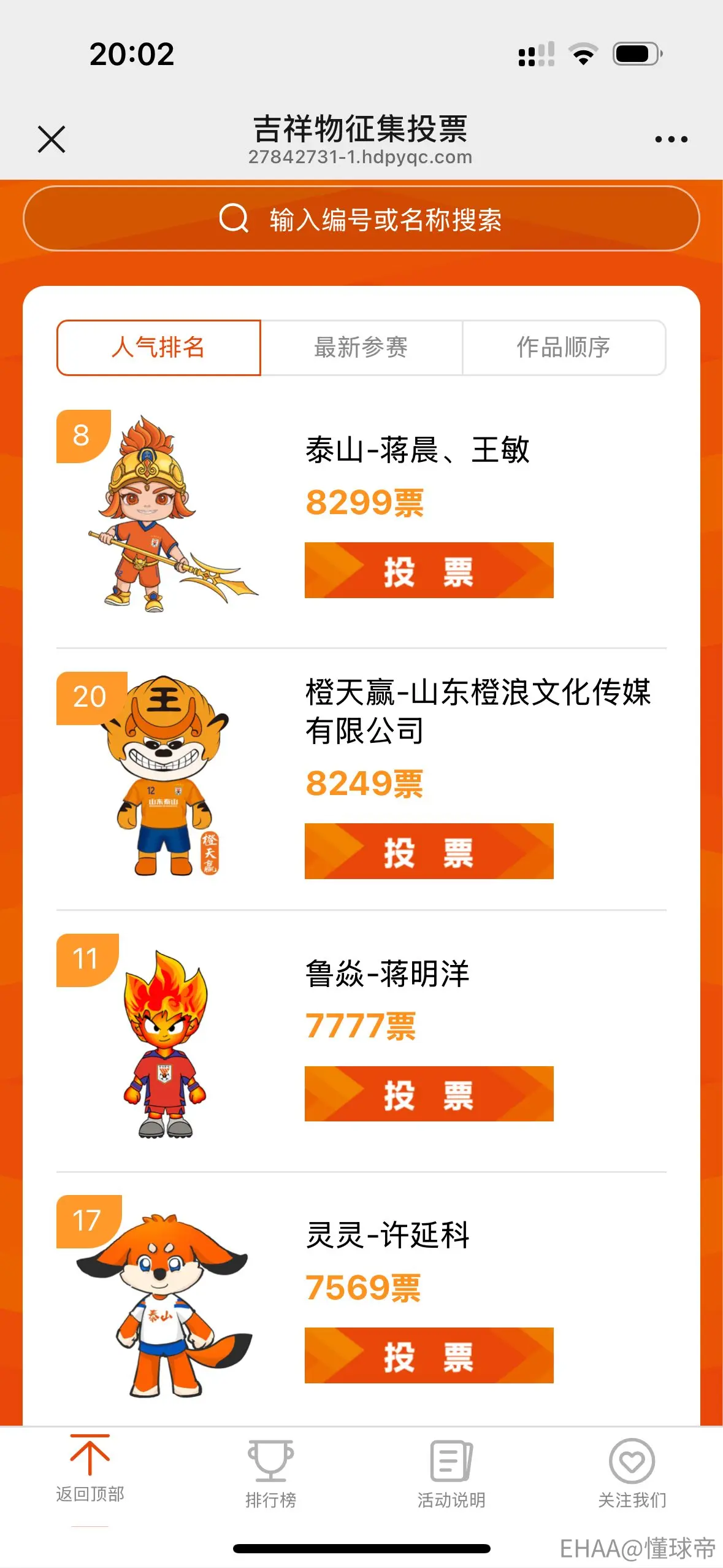
Task: View the 鲁焱 flame mascot entry
Action: [x=164, y=1043]
